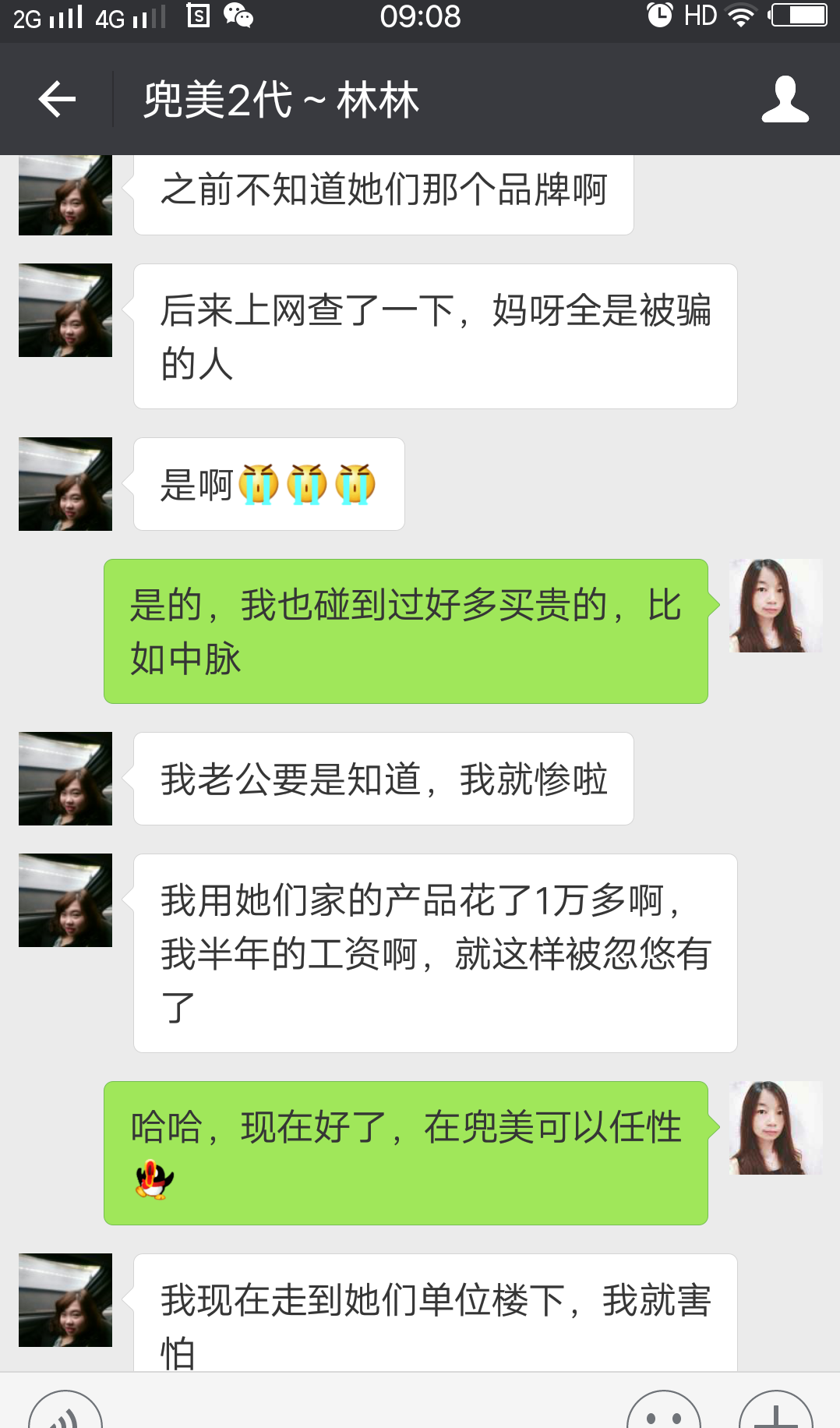Open contact avatar beside 是啊 message

click(x=65, y=484)
